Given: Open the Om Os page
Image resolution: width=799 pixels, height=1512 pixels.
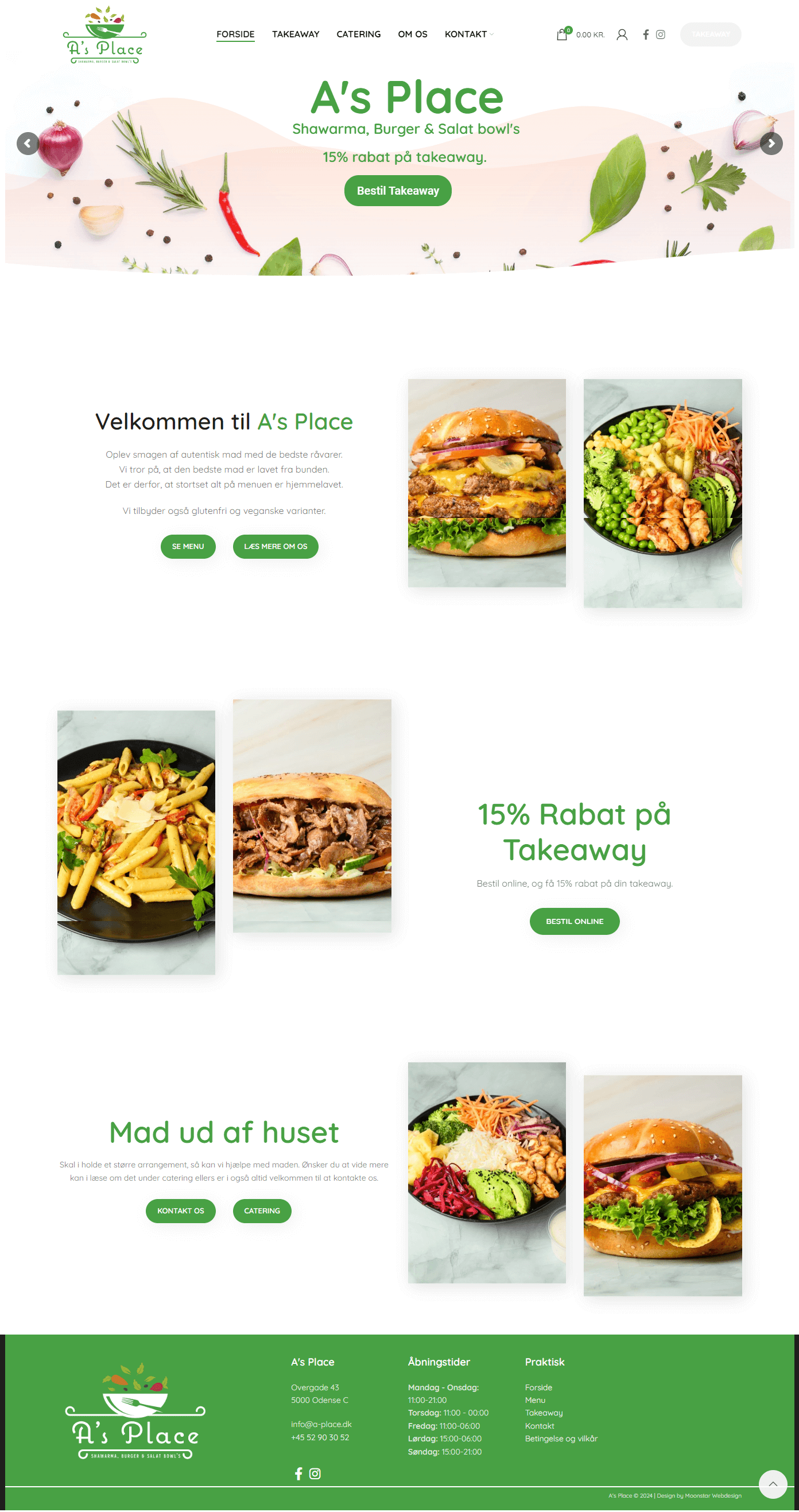Looking at the screenshot, I should coord(412,34).
